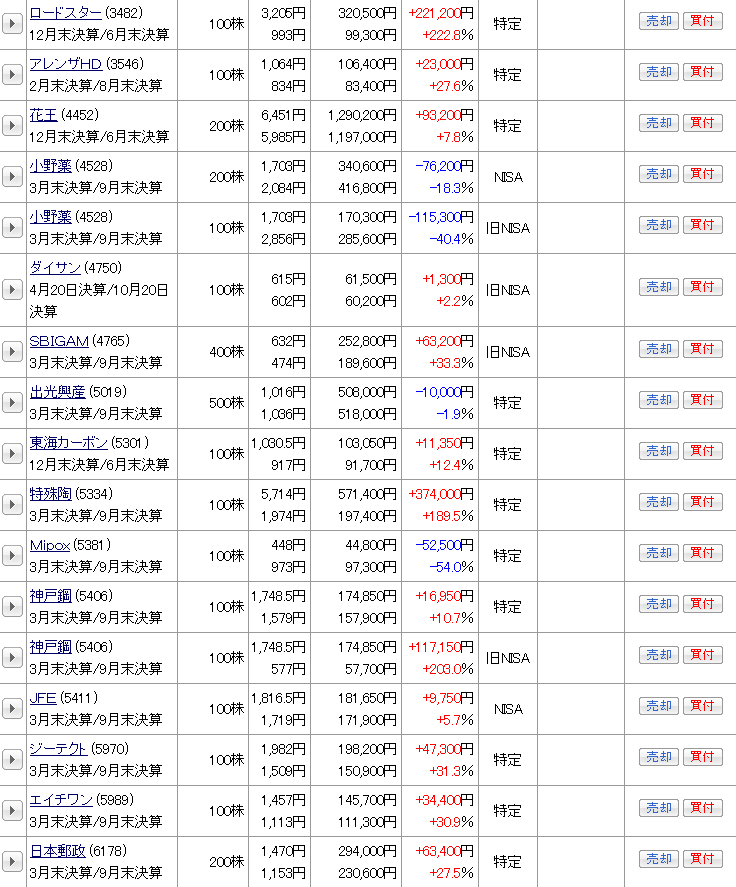View the 特殊陶 stock link
The height and width of the screenshot is (887, 736).
50,493
